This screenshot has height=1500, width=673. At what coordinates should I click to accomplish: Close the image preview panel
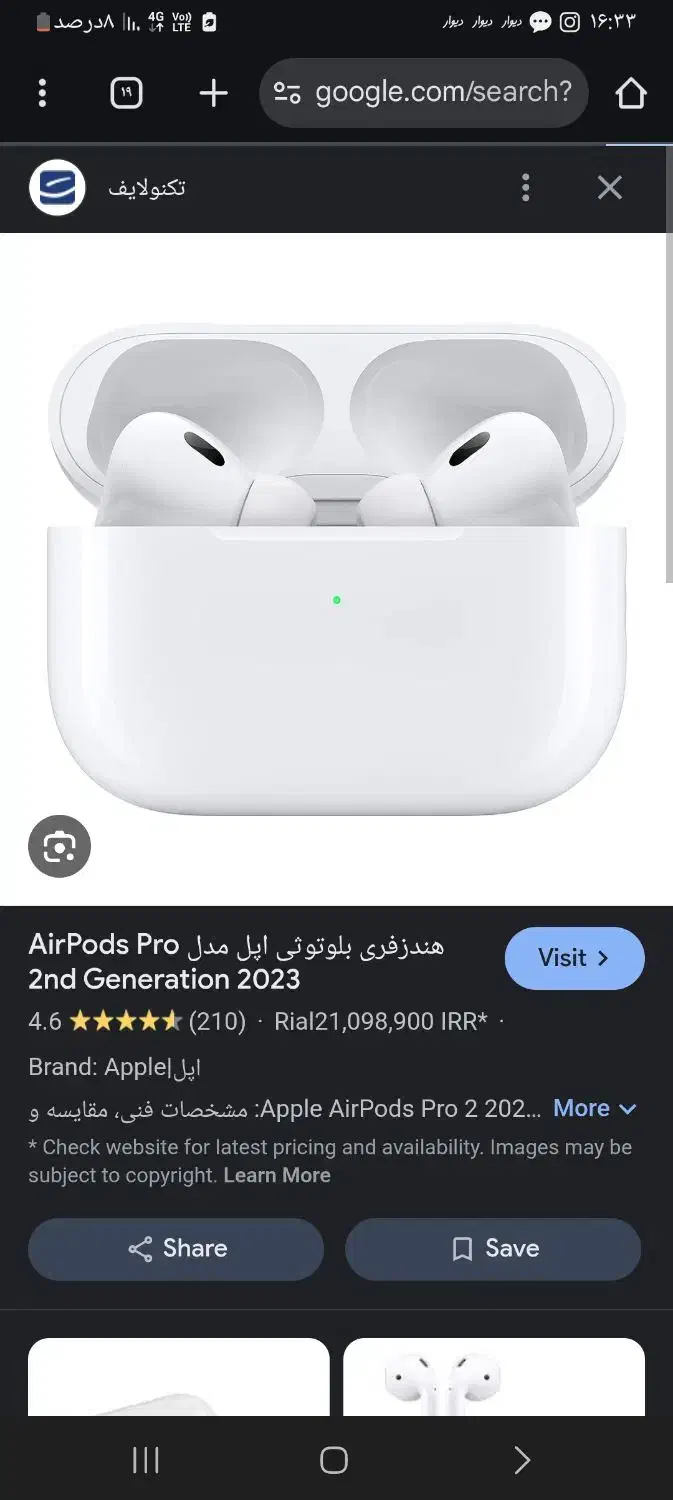tap(609, 187)
